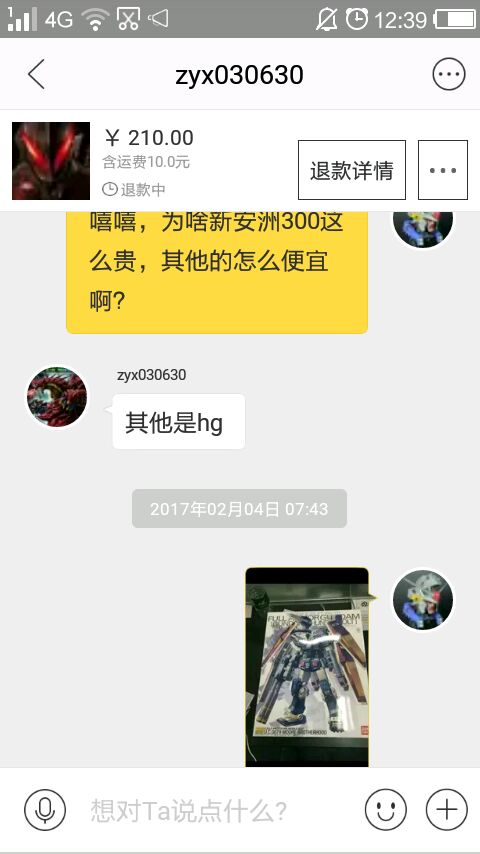The height and width of the screenshot is (854, 480).
Task: Tap the voice message microphone
Action: [45, 810]
